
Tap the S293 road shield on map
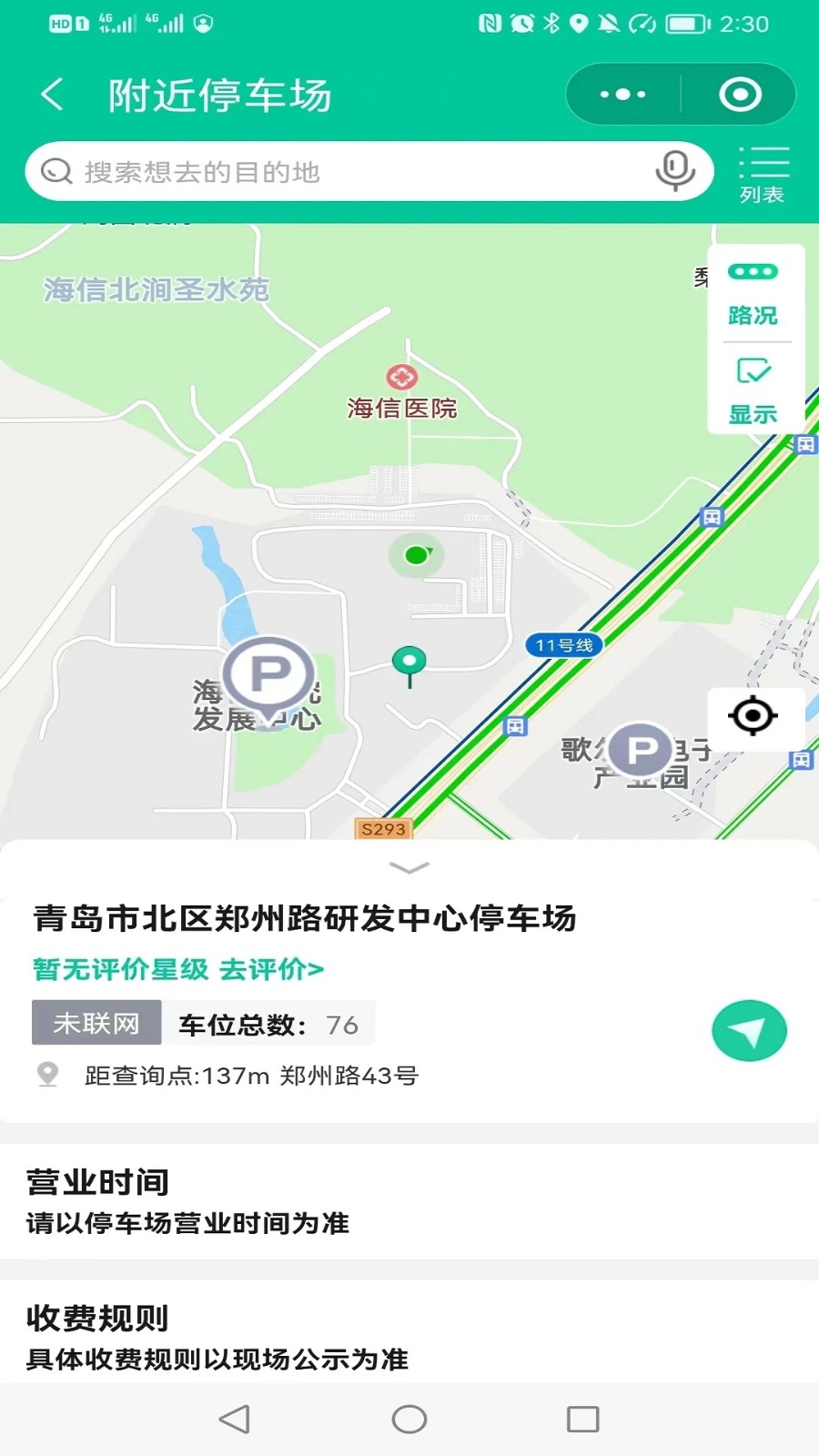382,829
